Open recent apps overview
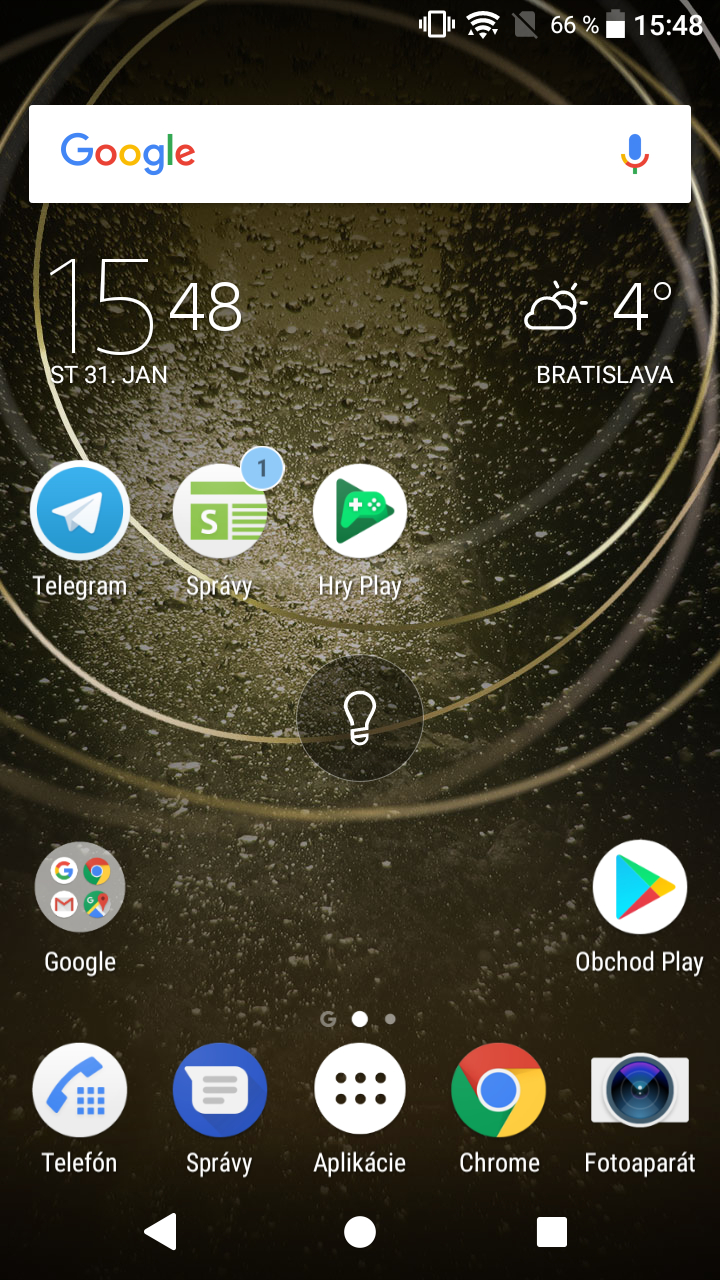The height and width of the screenshot is (1280, 720). pos(552,1232)
